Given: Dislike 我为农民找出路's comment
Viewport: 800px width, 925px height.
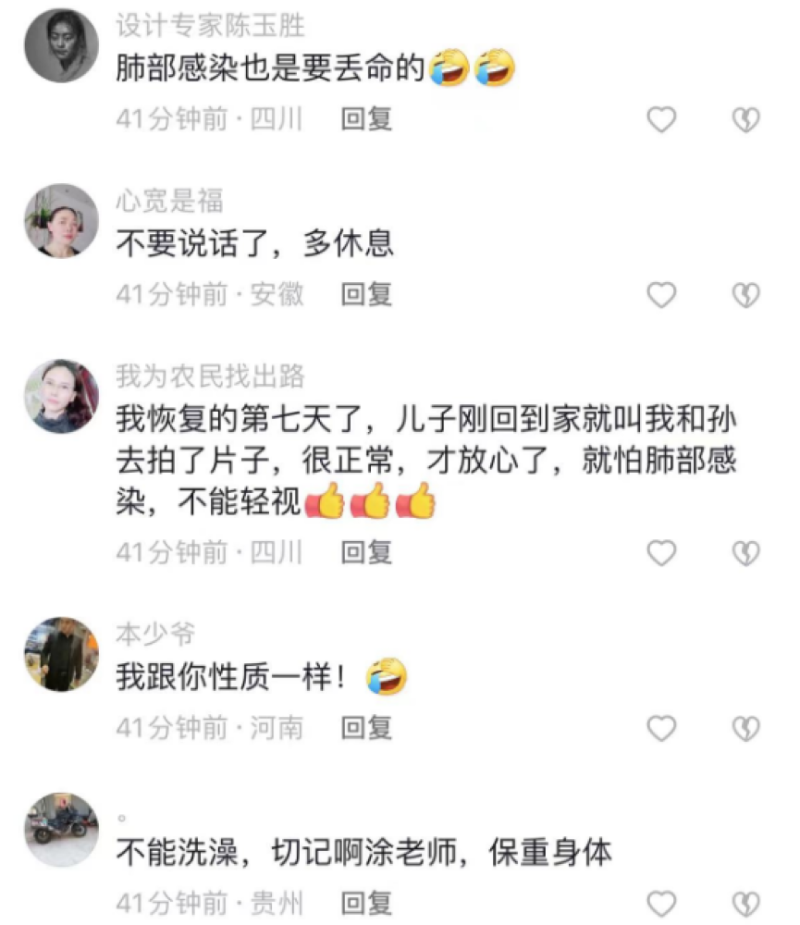Looking at the screenshot, I should [745, 553].
